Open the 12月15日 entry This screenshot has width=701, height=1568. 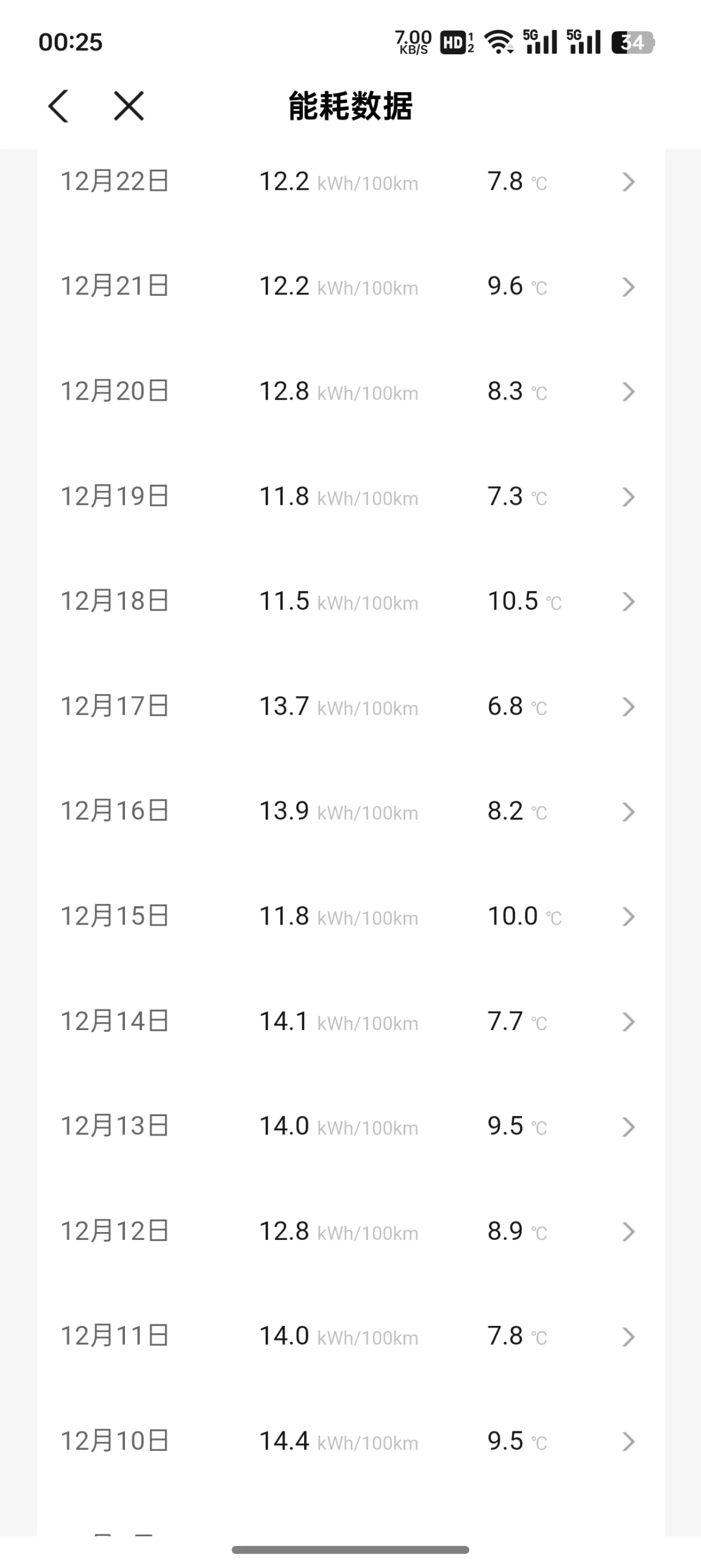[350, 916]
